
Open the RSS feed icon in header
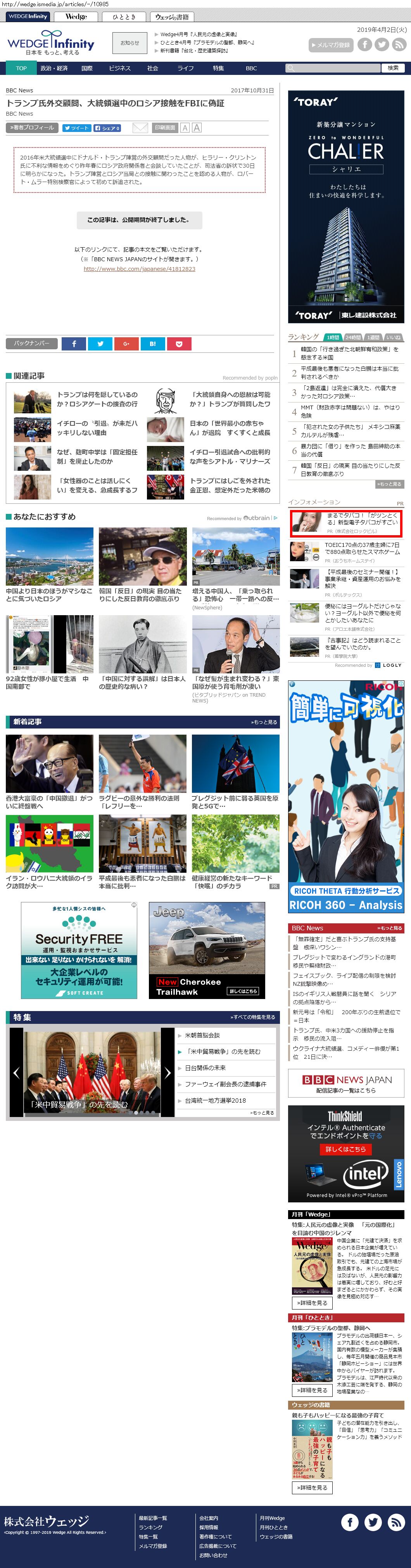tap(399, 44)
